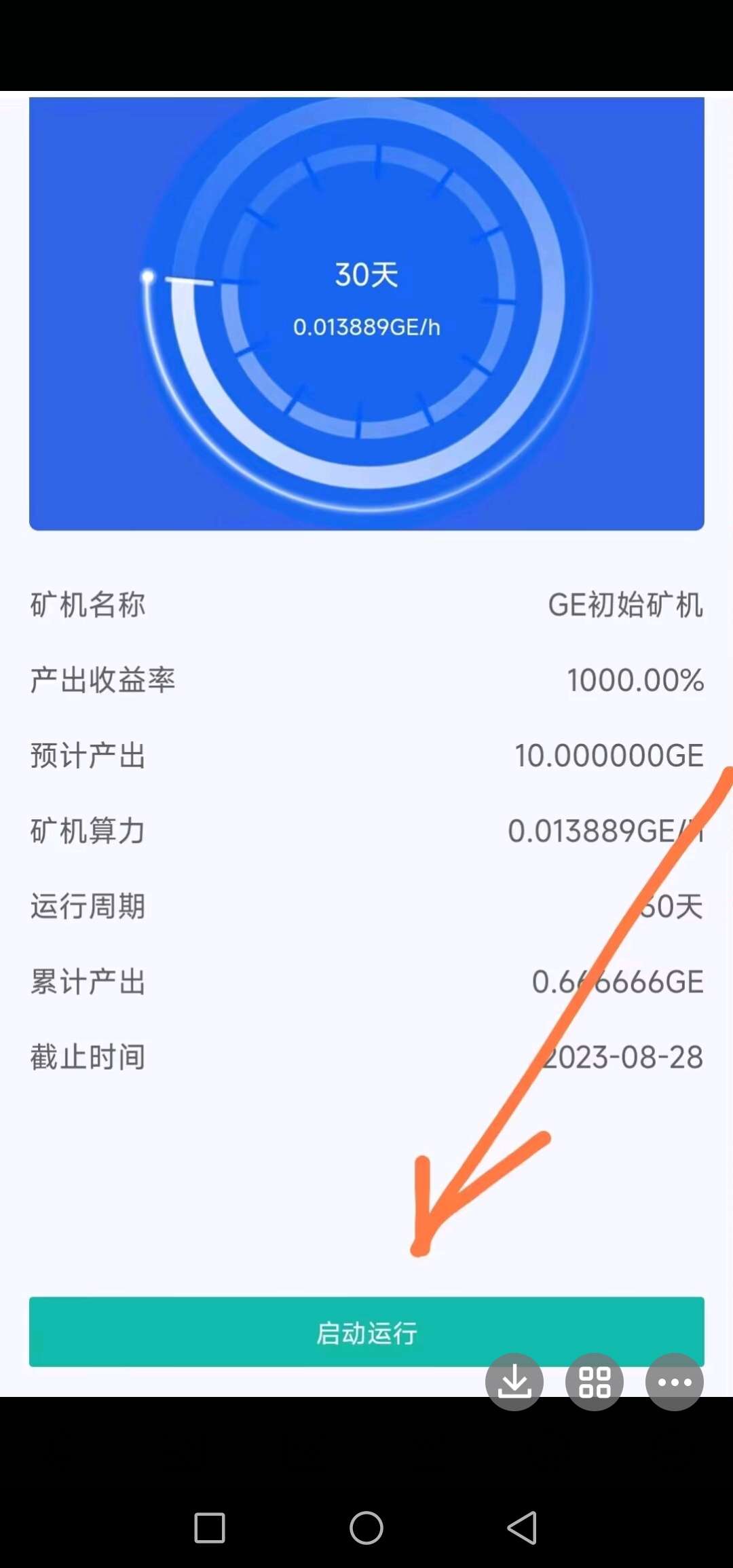
Task: Go to the home screen via the system home button
Action: 366,1528
